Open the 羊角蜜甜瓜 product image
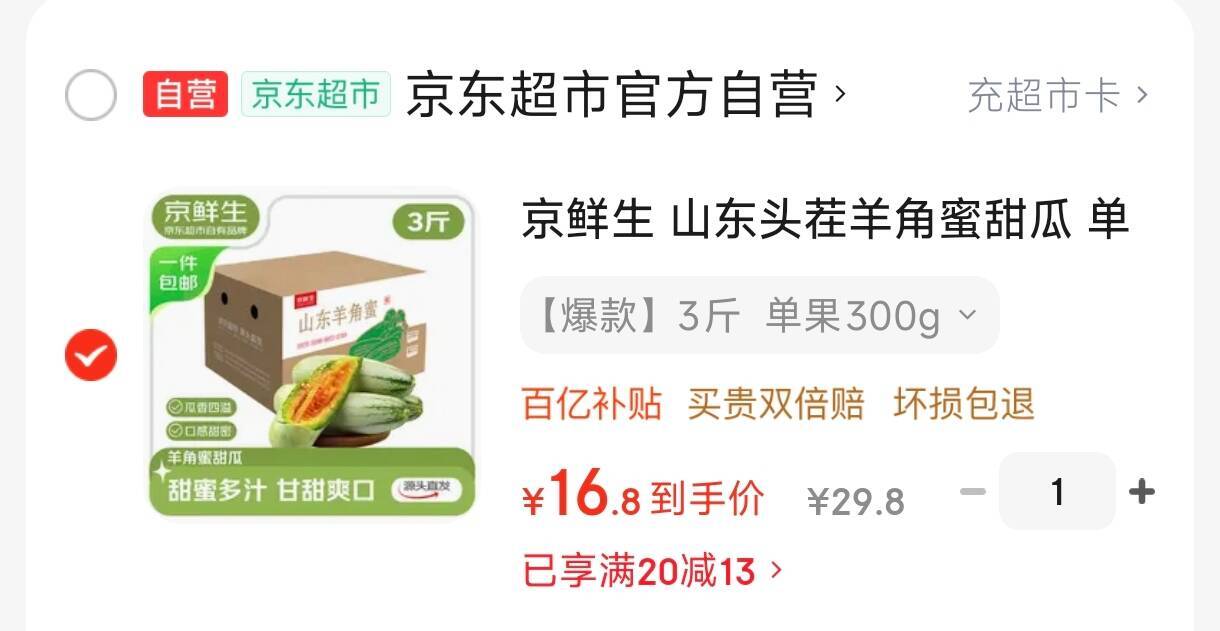 point(312,355)
